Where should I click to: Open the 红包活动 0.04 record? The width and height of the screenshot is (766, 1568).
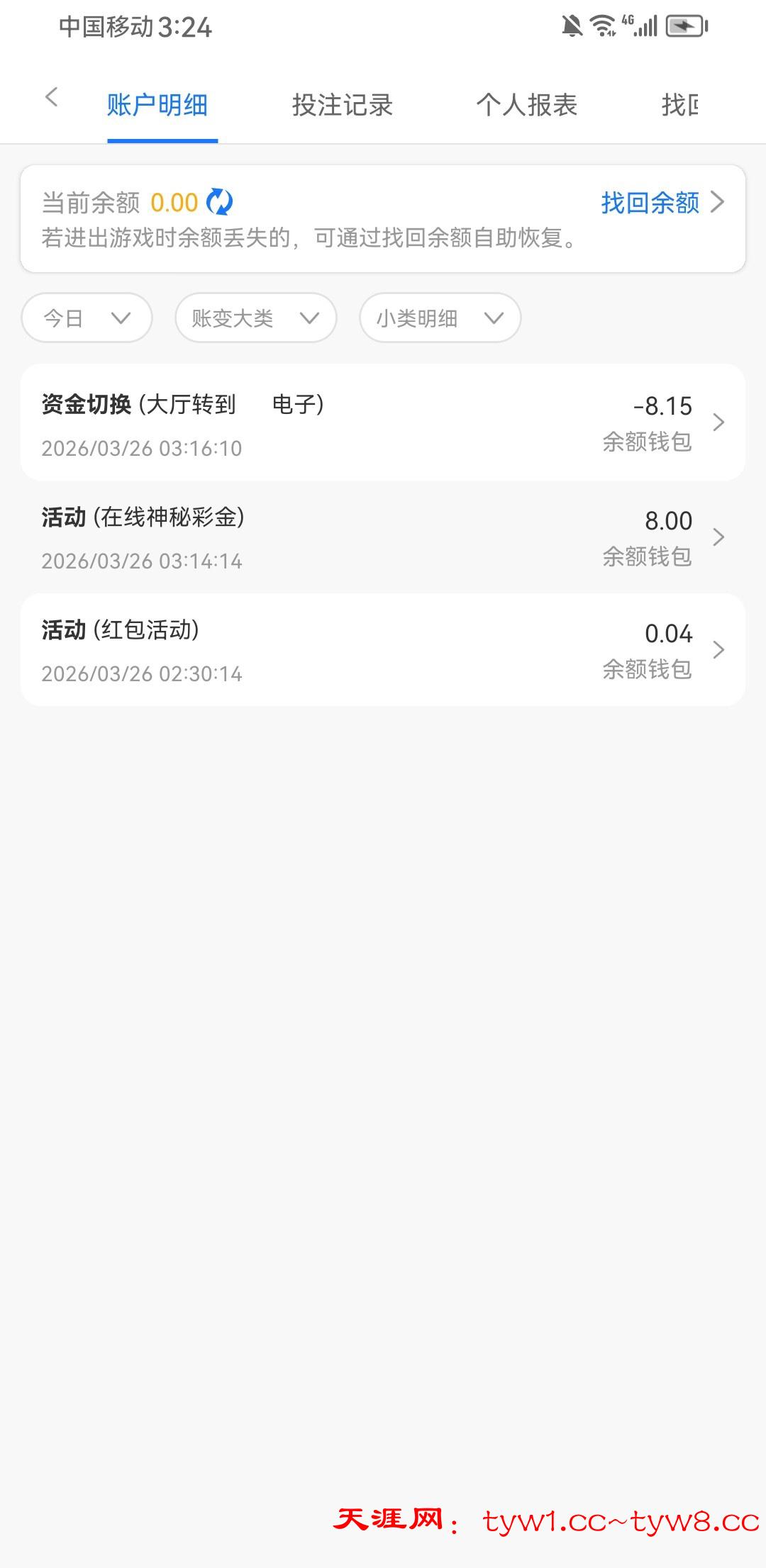click(x=383, y=650)
